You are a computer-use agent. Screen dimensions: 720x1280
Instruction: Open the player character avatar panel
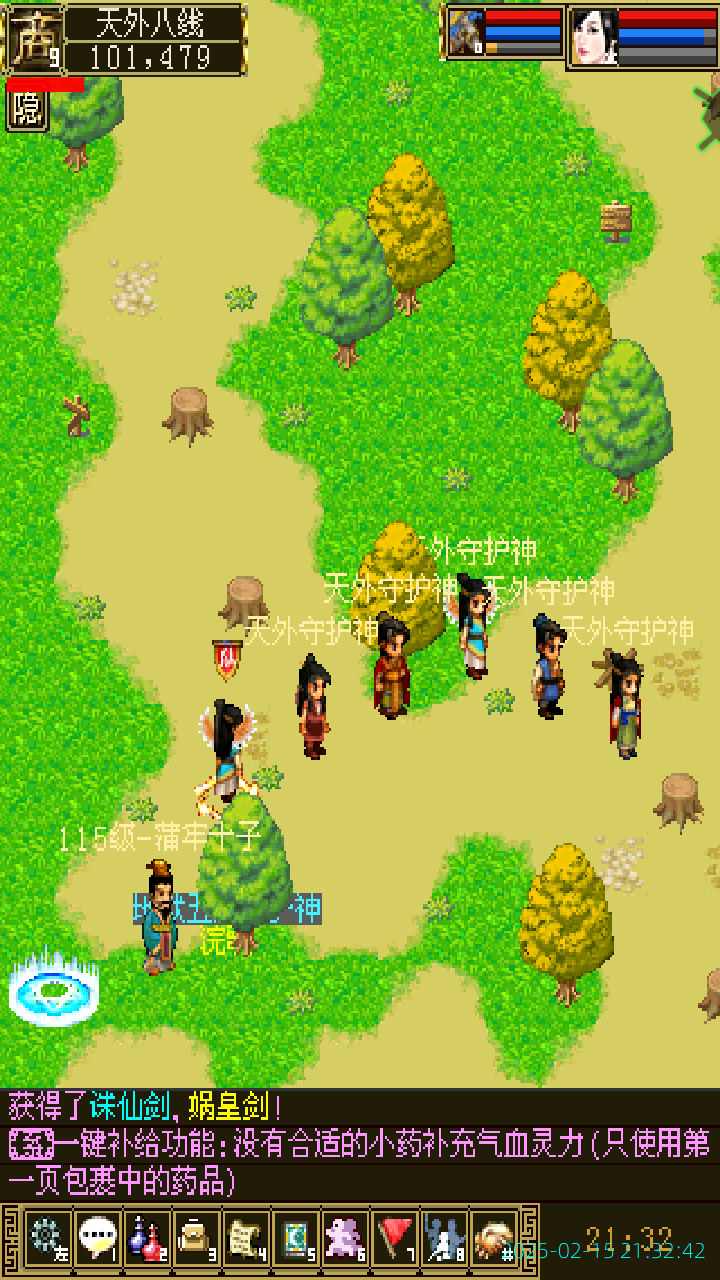point(34,38)
